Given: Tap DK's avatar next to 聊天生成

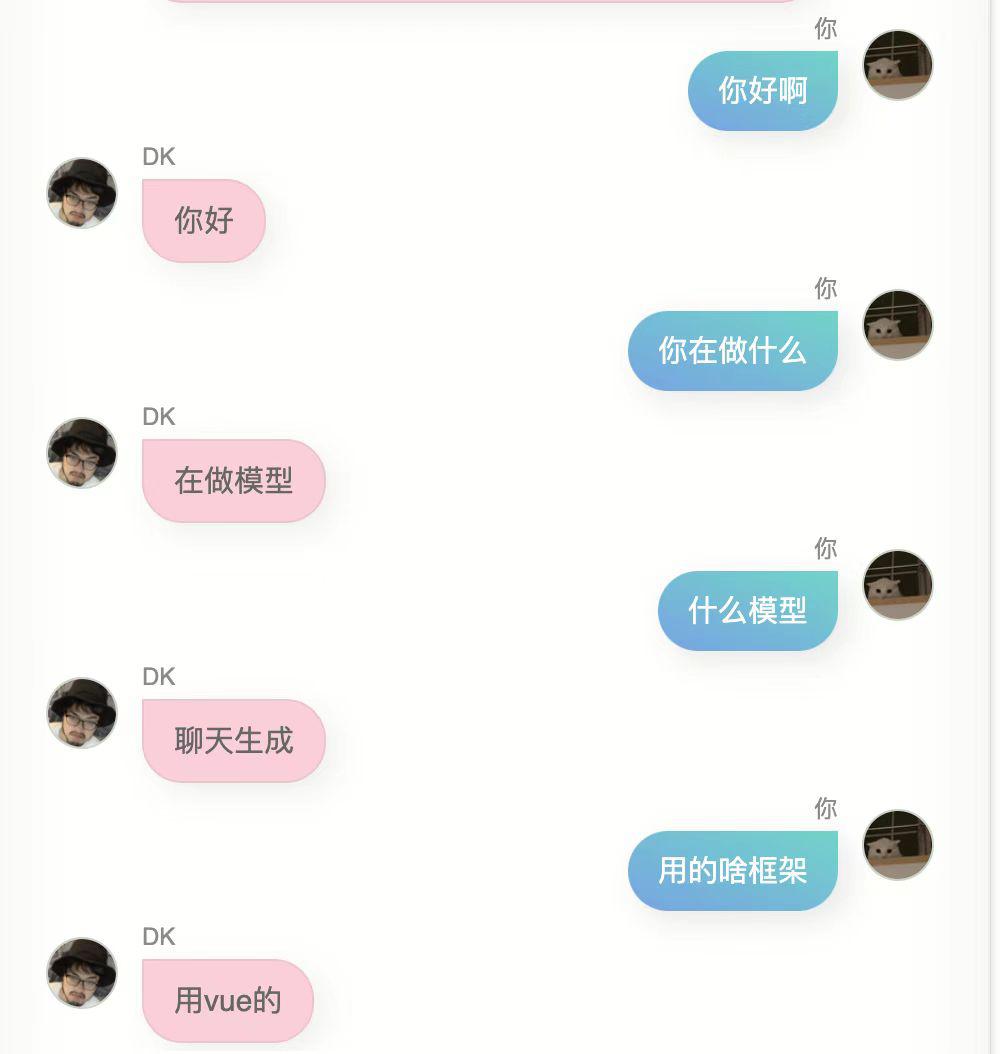Looking at the screenshot, I should (x=82, y=713).
